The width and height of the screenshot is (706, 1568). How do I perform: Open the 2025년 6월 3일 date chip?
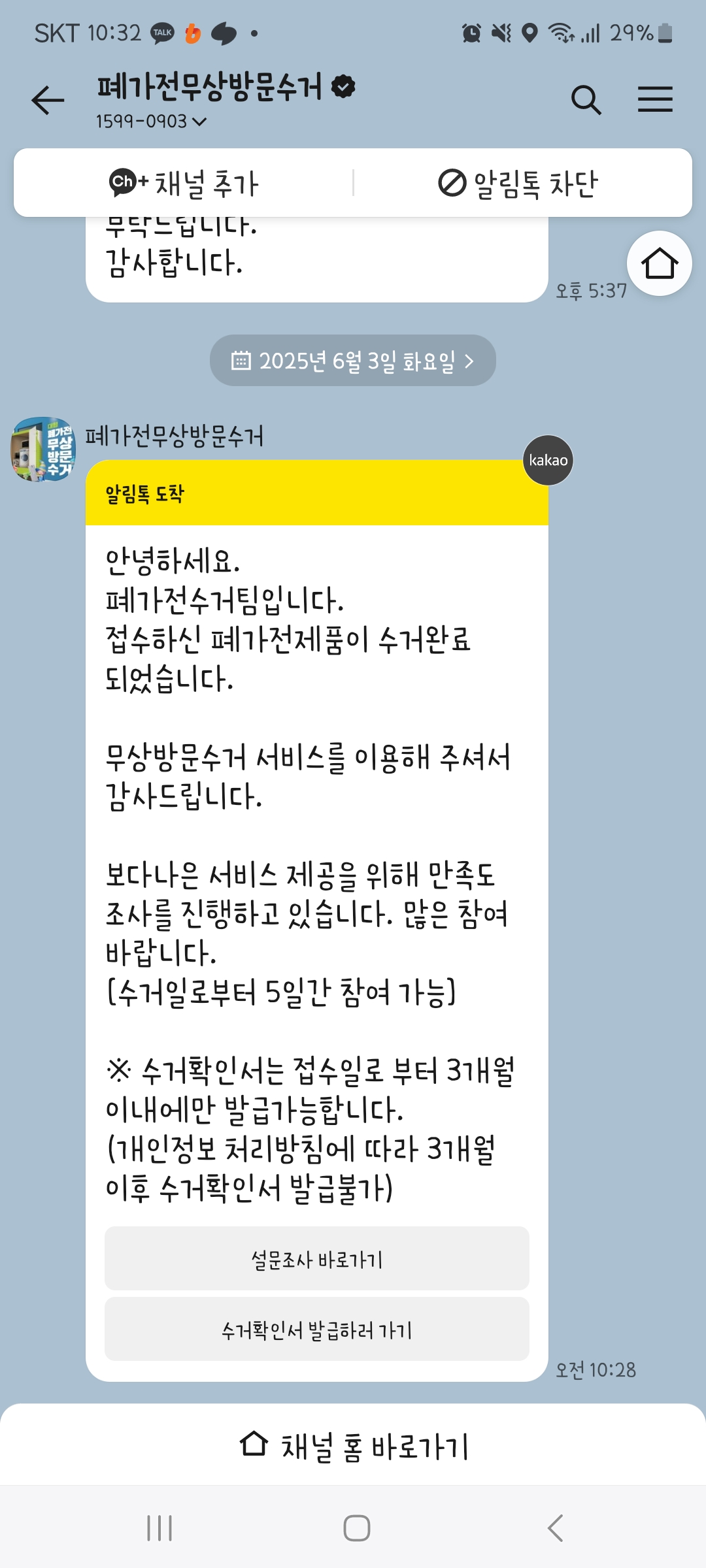[353, 361]
